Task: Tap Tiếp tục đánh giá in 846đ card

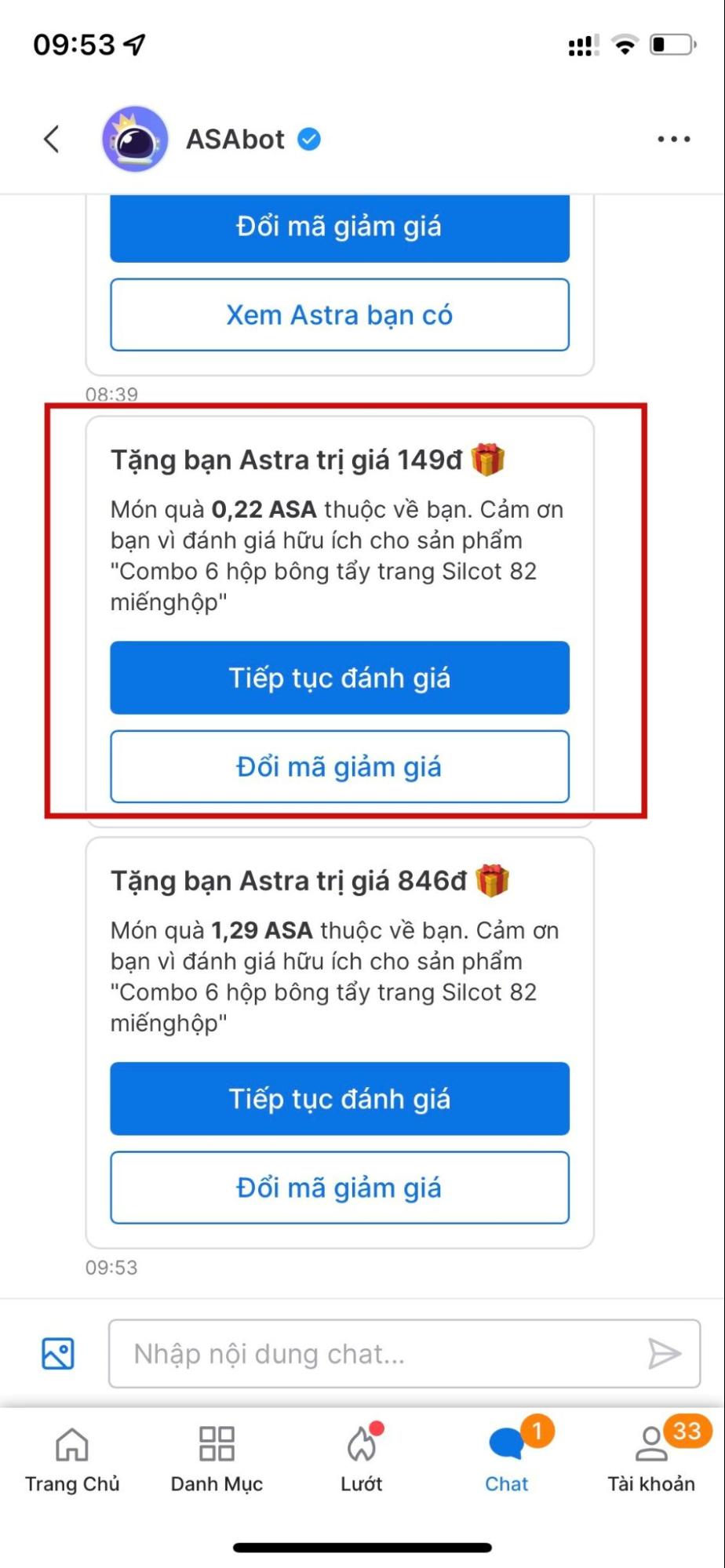Action: coord(340,1098)
